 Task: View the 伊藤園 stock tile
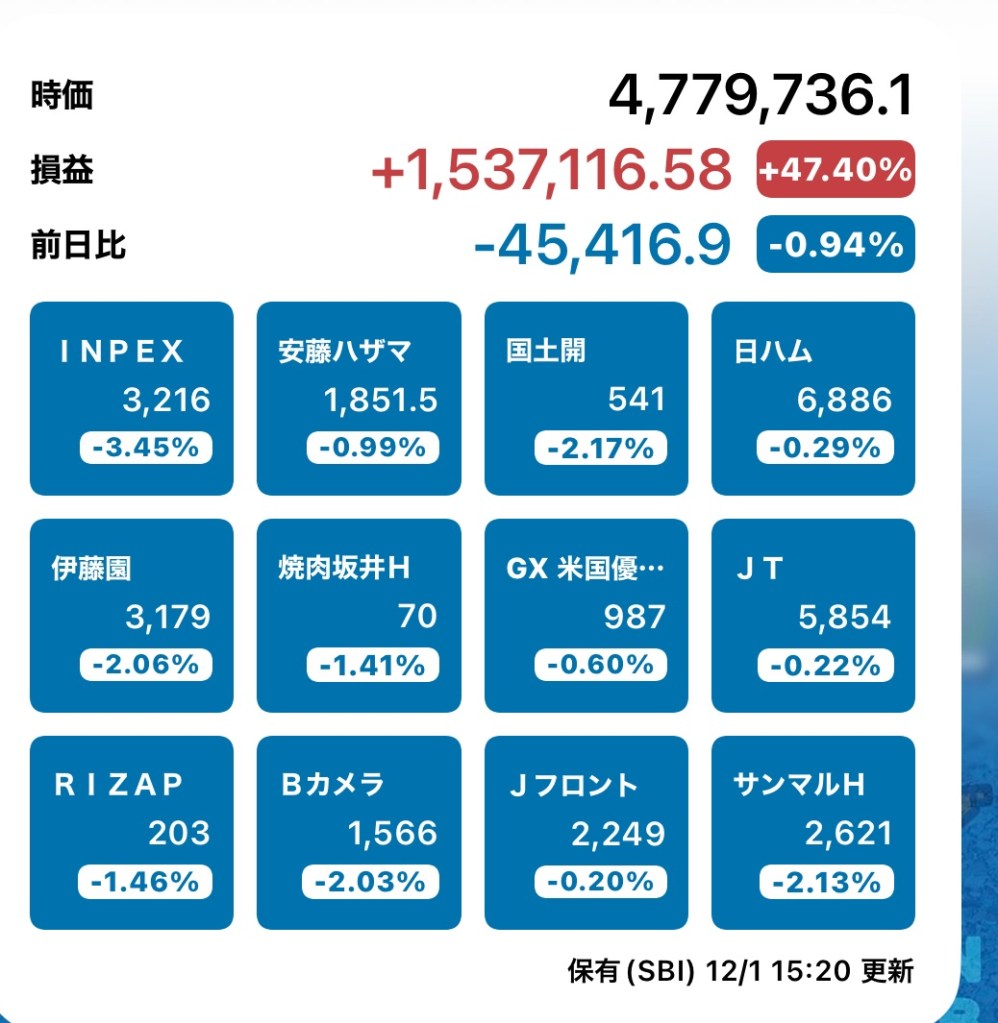click(x=131, y=616)
